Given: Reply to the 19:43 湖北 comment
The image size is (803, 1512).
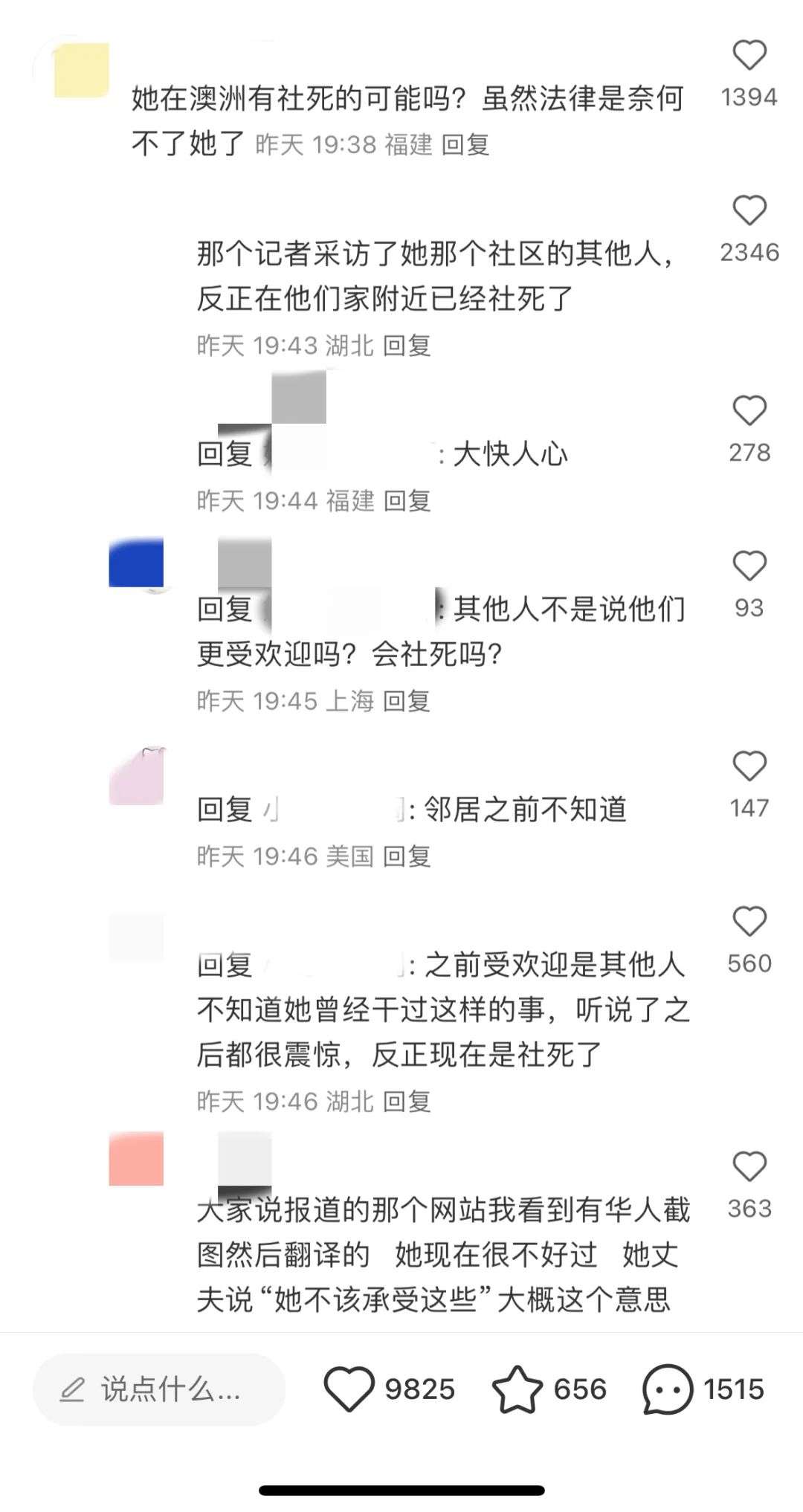Looking at the screenshot, I should (407, 345).
